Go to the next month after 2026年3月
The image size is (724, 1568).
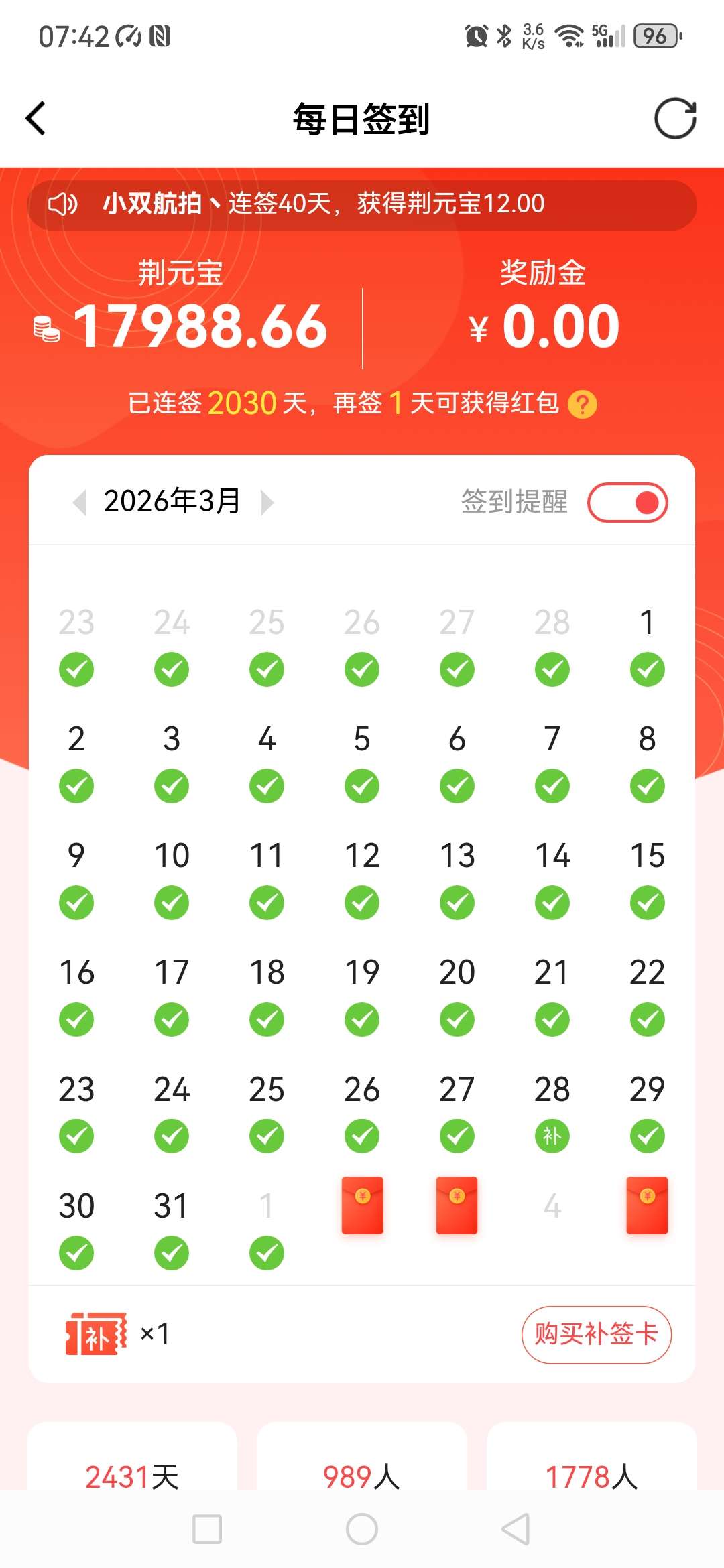(267, 502)
